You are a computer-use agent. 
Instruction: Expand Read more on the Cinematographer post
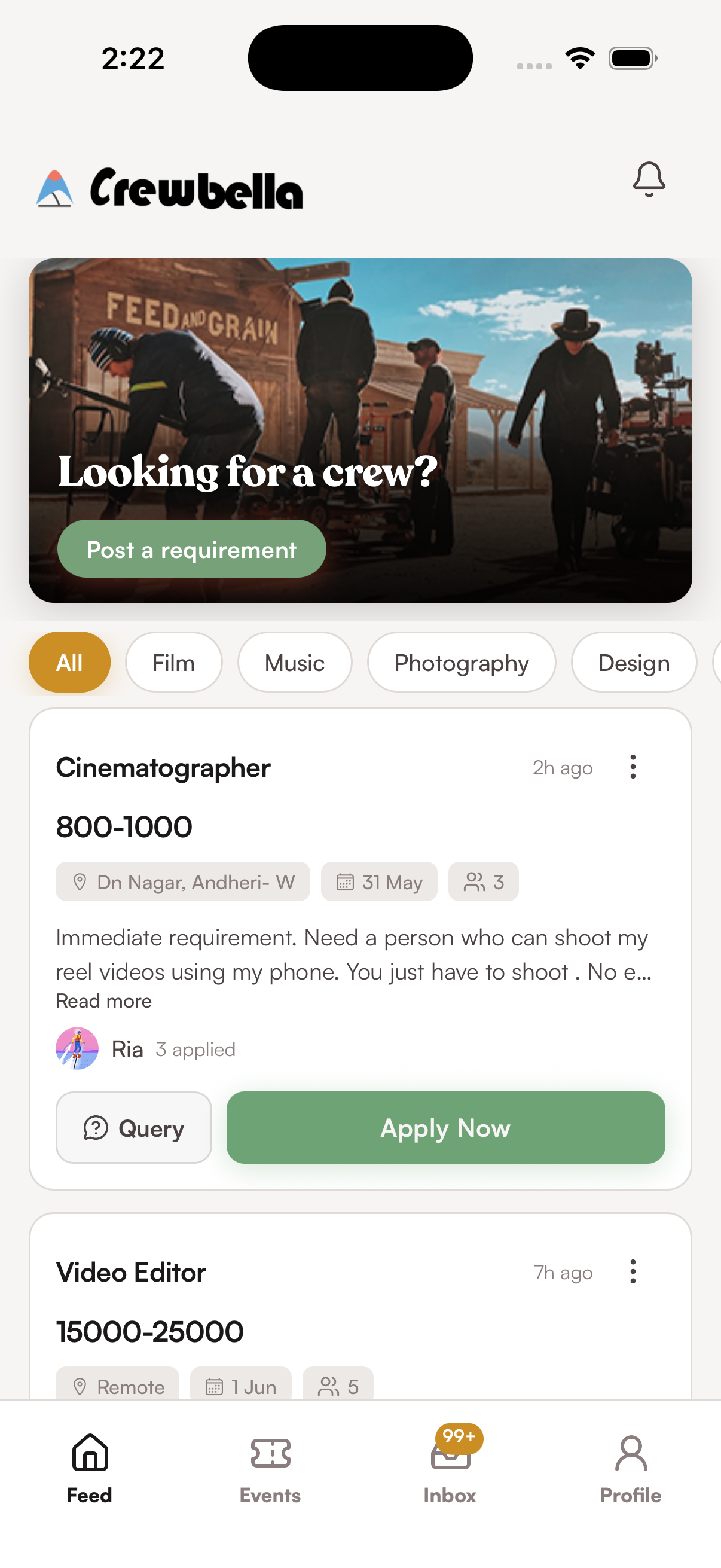(104, 1001)
